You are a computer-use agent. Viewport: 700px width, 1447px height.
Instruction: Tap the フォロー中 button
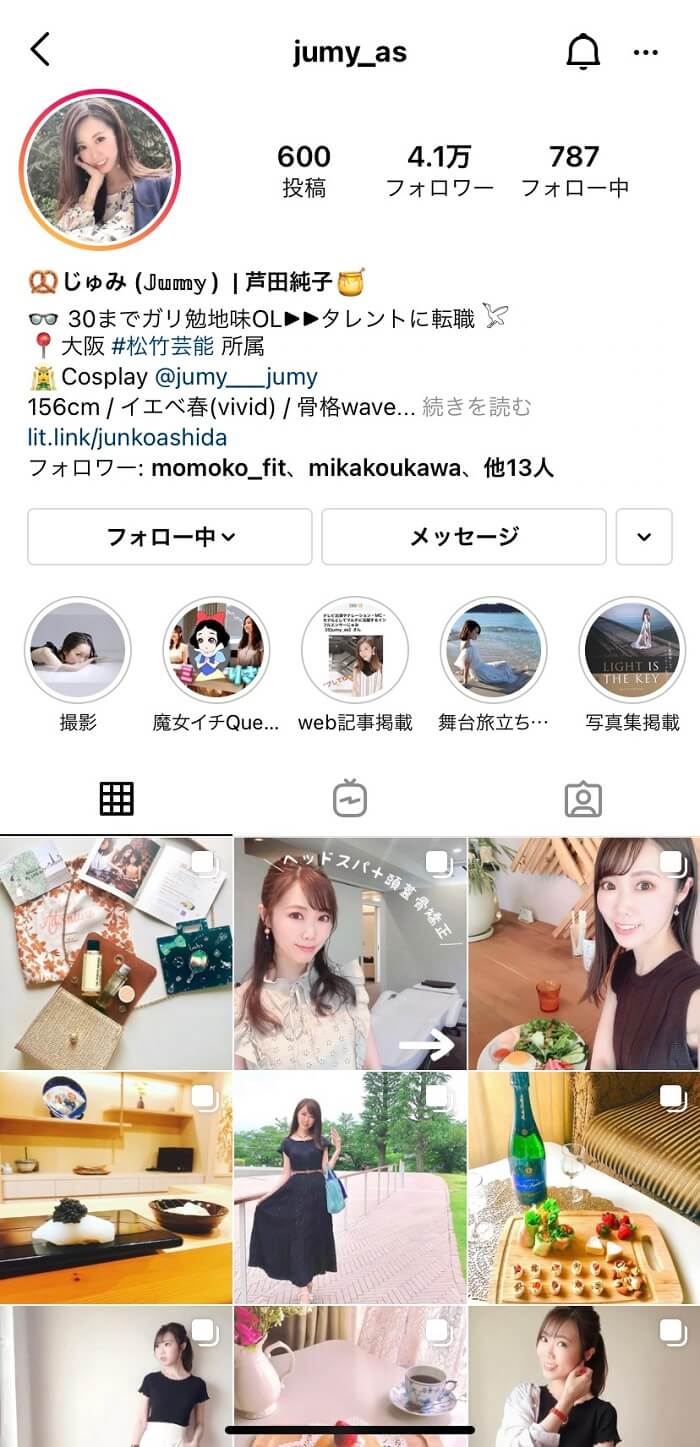tap(170, 537)
